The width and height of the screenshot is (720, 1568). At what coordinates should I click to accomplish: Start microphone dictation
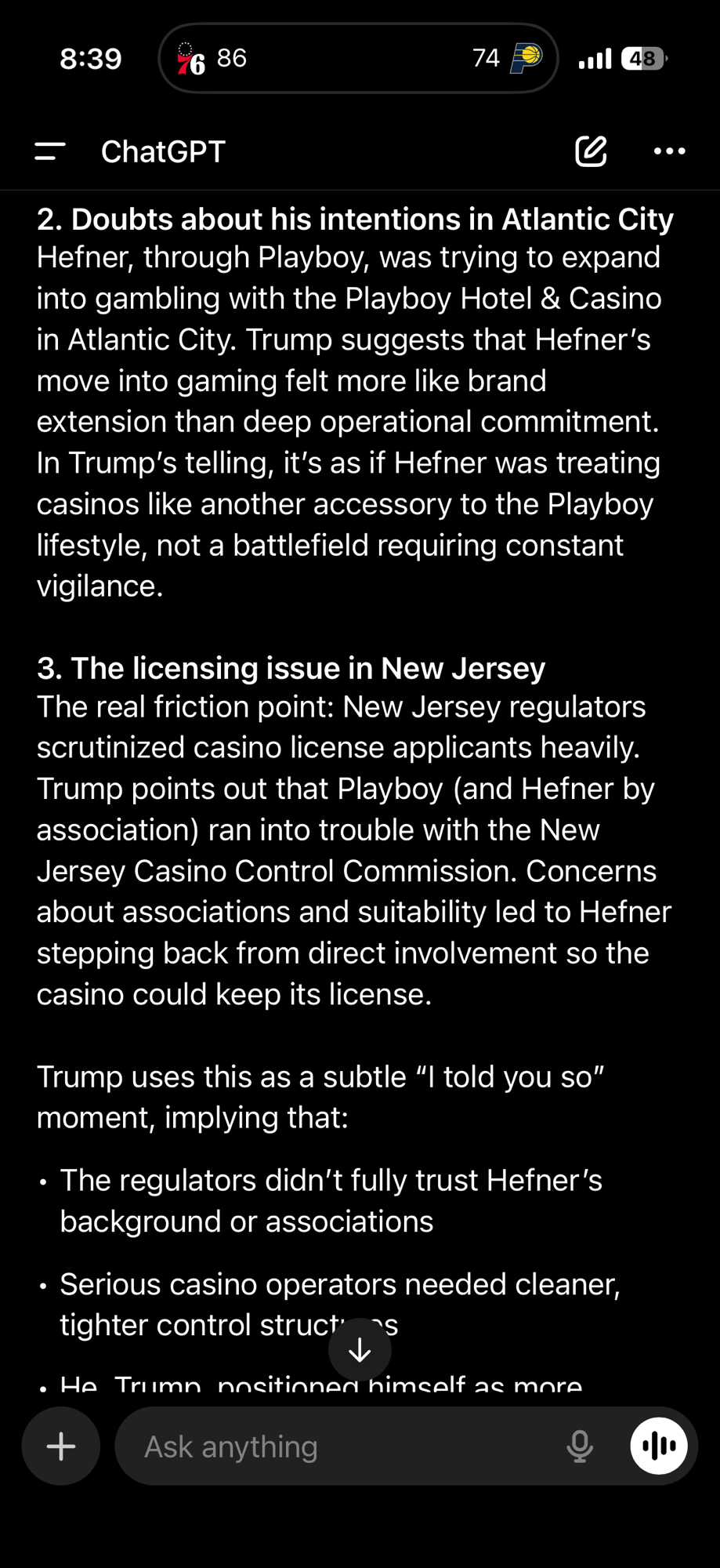(x=580, y=1446)
